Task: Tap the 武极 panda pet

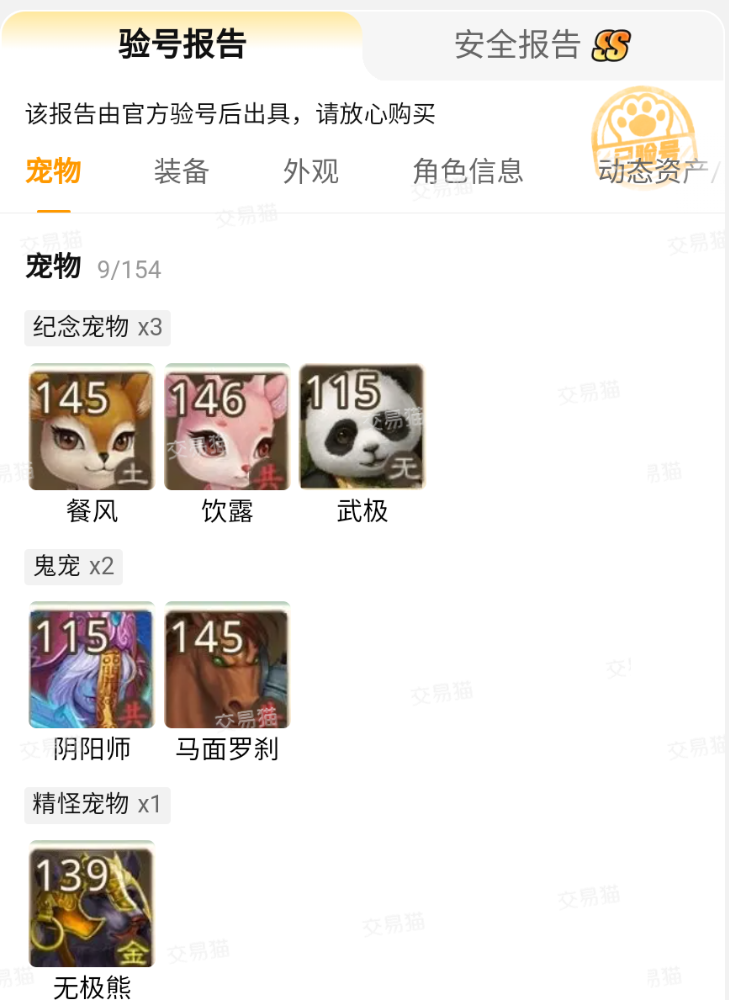Action: (362, 428)
